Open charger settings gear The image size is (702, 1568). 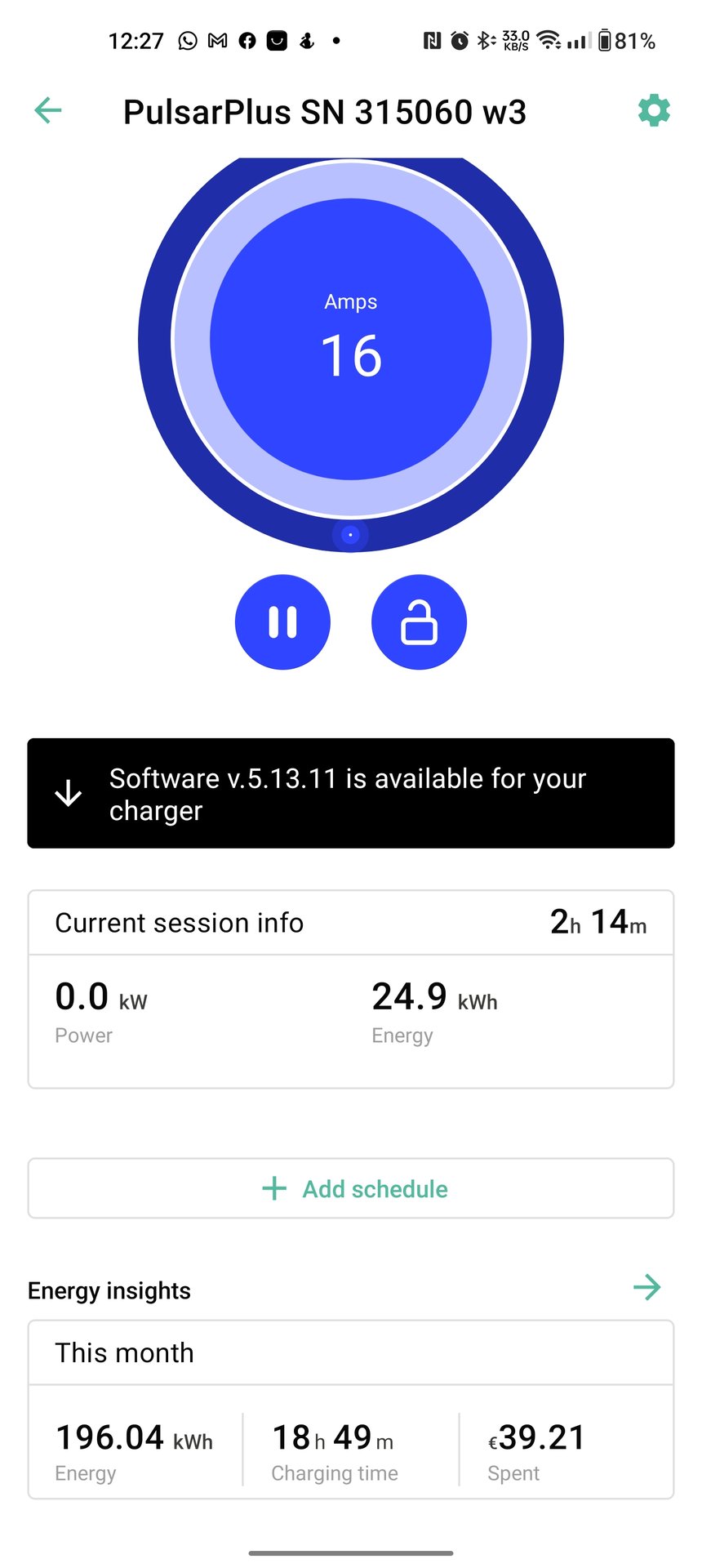pos(654,110)
